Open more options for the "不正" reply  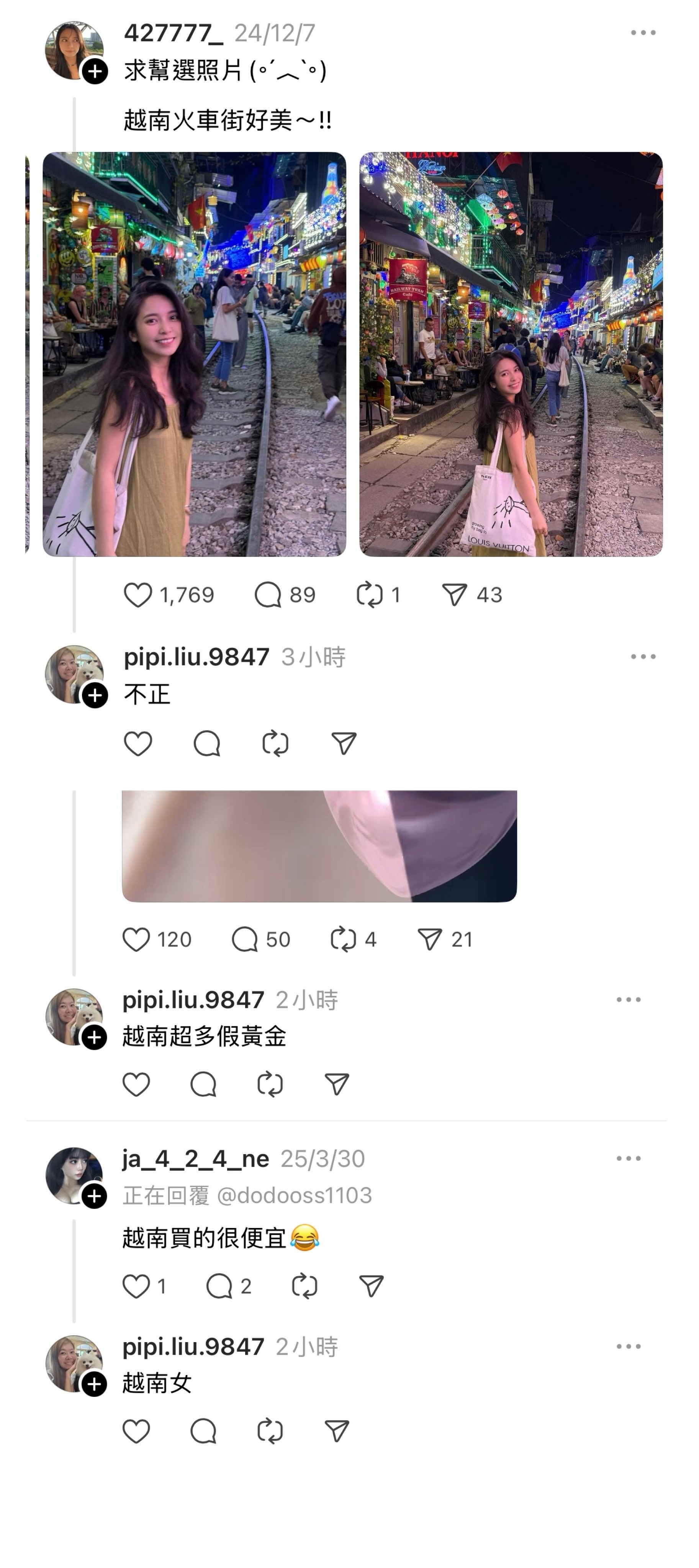pyautogui.click(x=643, y=657)
